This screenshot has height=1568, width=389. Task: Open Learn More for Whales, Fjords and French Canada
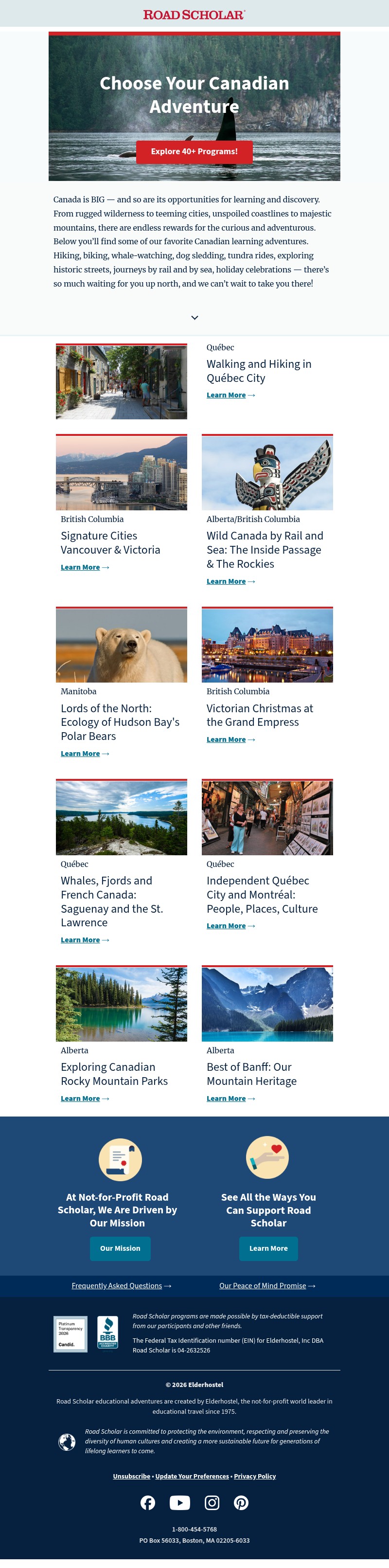pos(80,940)
